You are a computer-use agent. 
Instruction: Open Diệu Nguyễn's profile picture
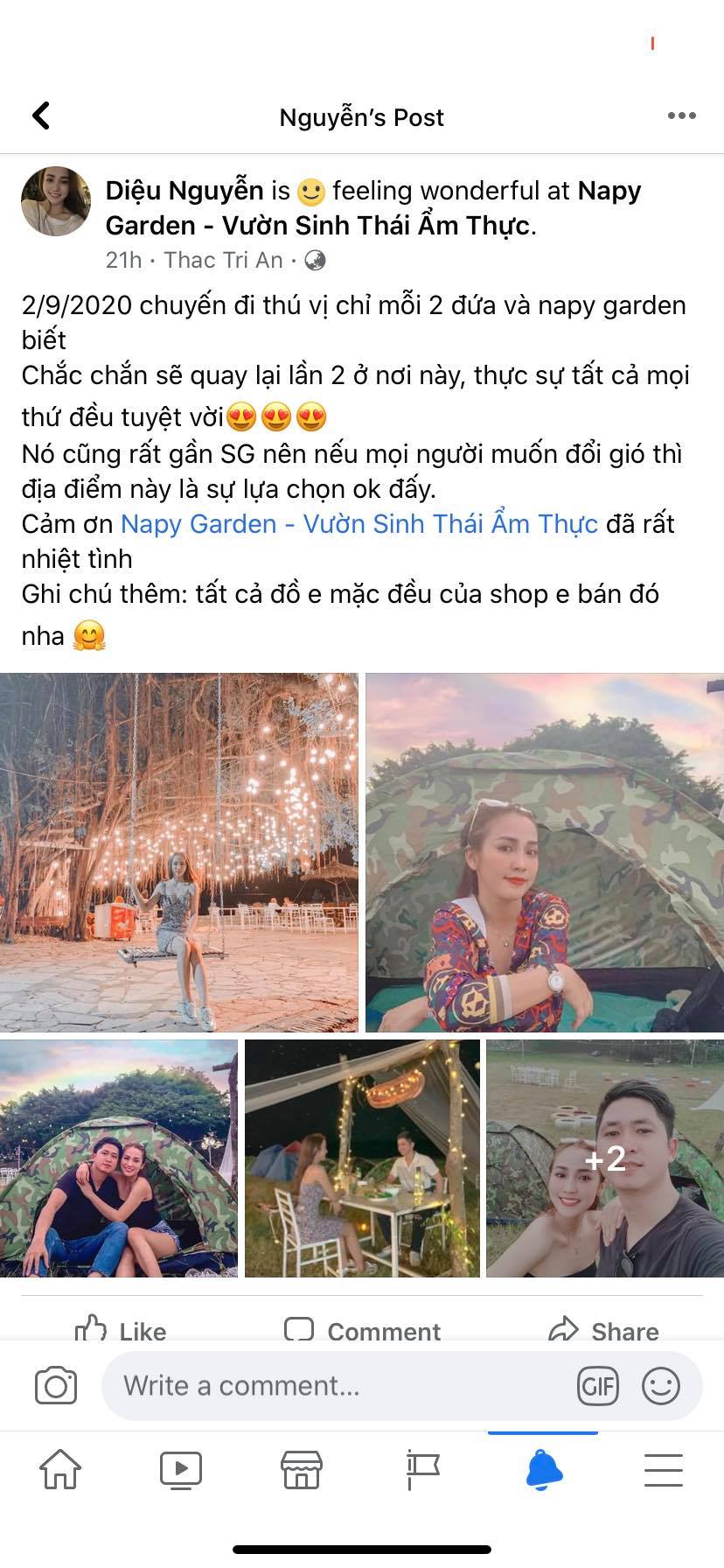tap(56, 202)
